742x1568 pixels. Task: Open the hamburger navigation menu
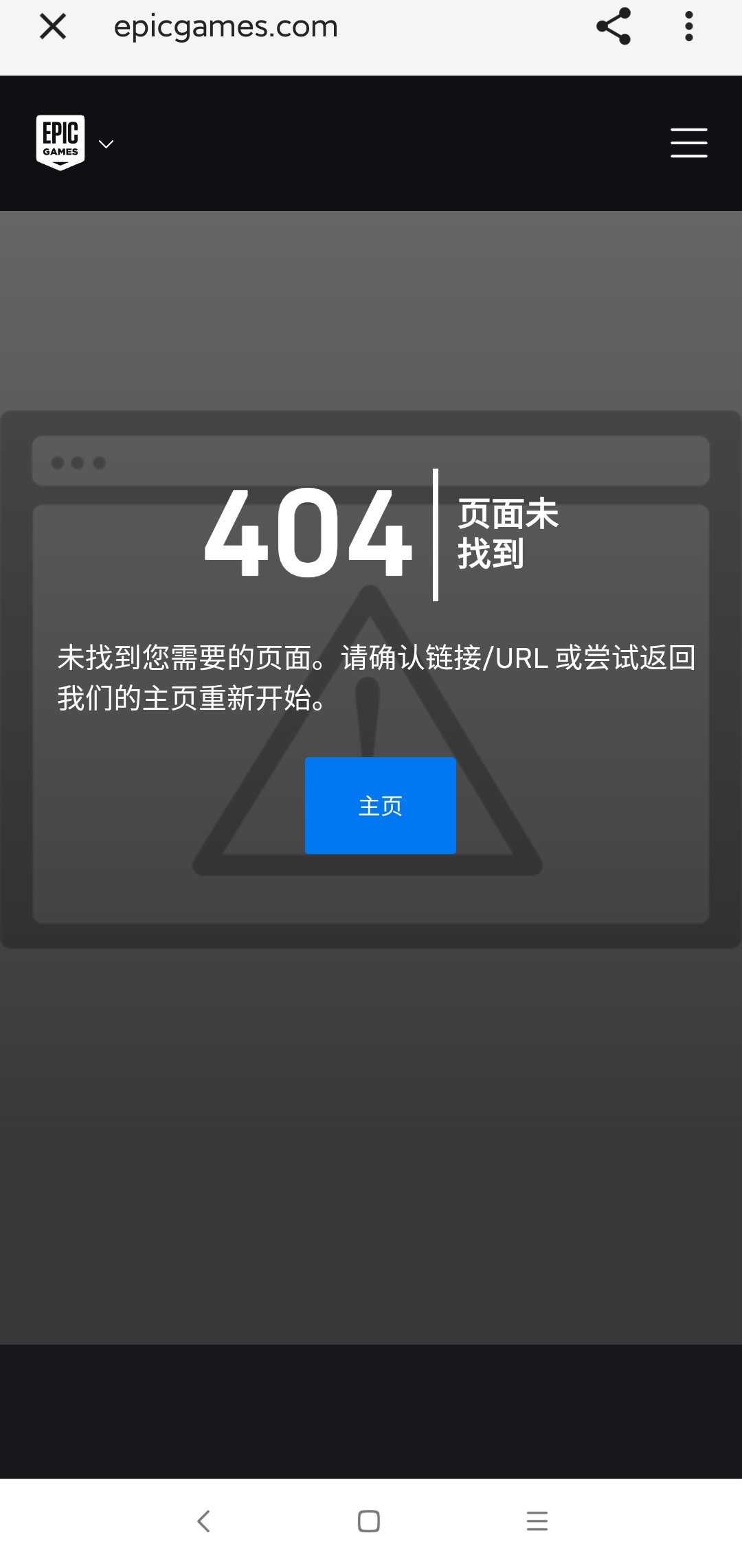688,143
